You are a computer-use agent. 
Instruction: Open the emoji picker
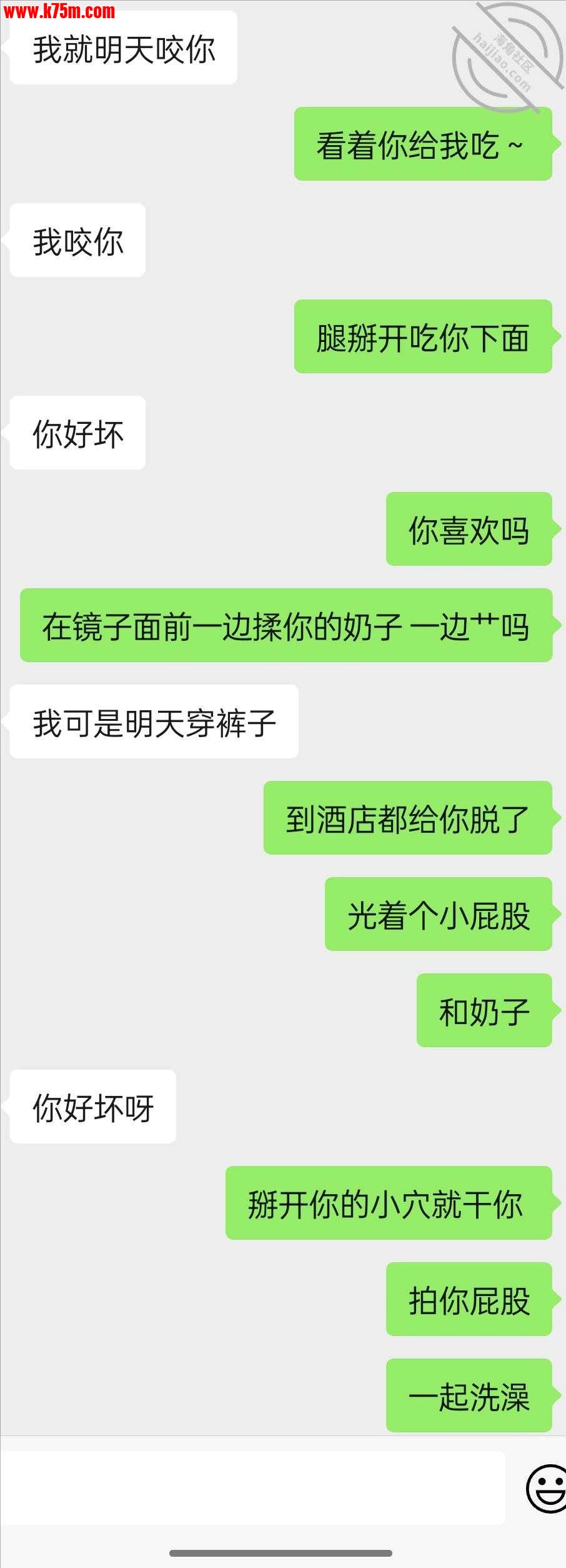tap(546, 1488)
